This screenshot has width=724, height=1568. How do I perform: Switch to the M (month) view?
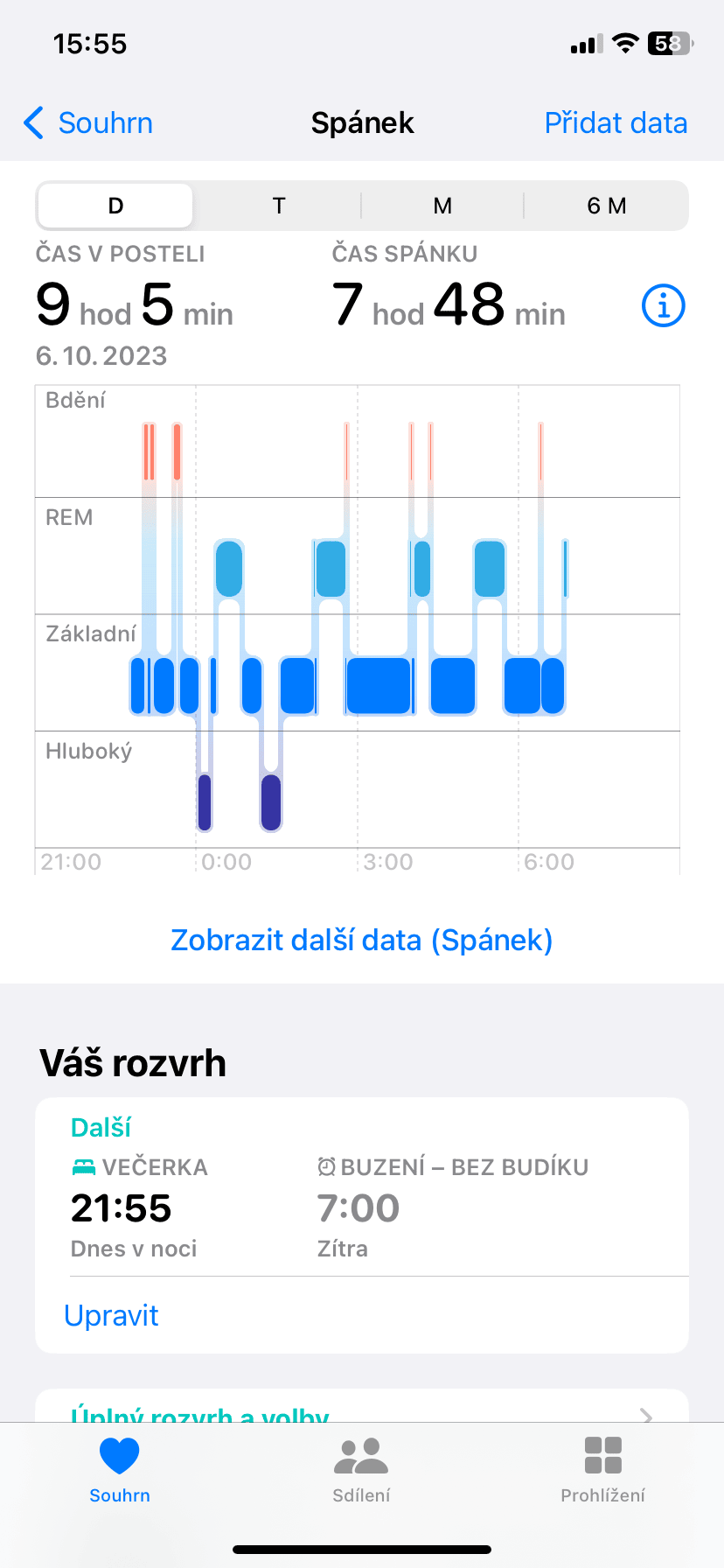tap(442, 206)
